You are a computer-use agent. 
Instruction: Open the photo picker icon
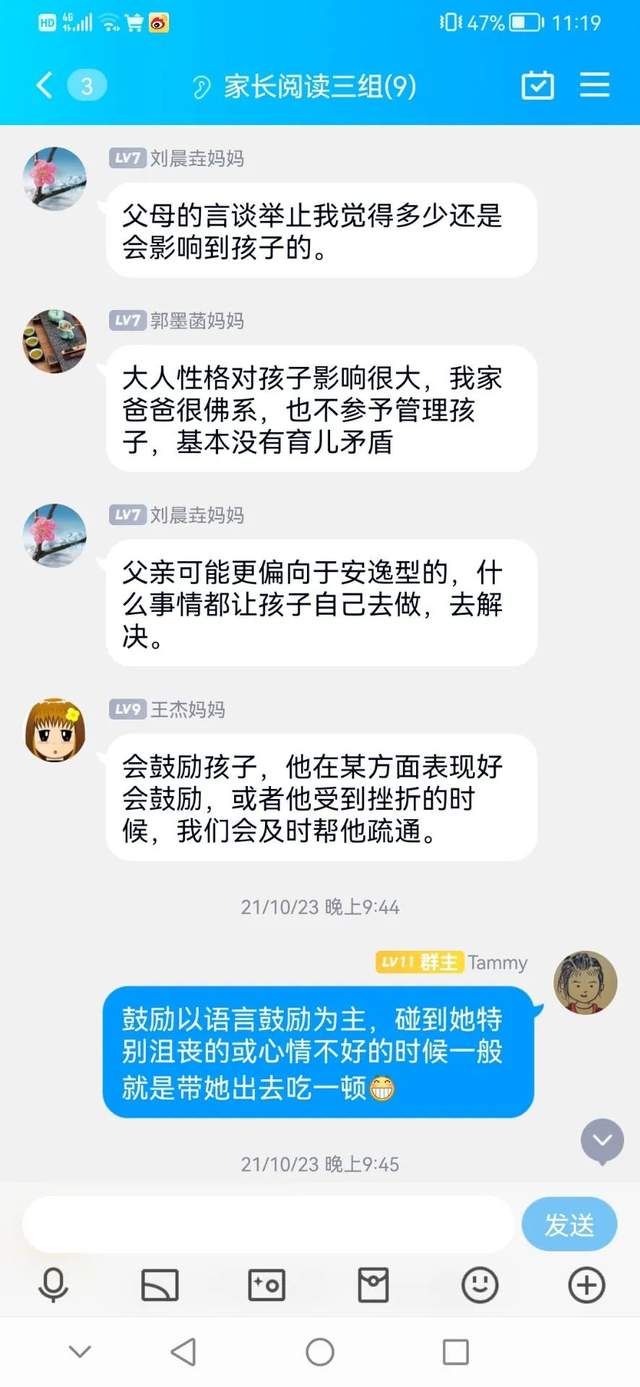267,1285
